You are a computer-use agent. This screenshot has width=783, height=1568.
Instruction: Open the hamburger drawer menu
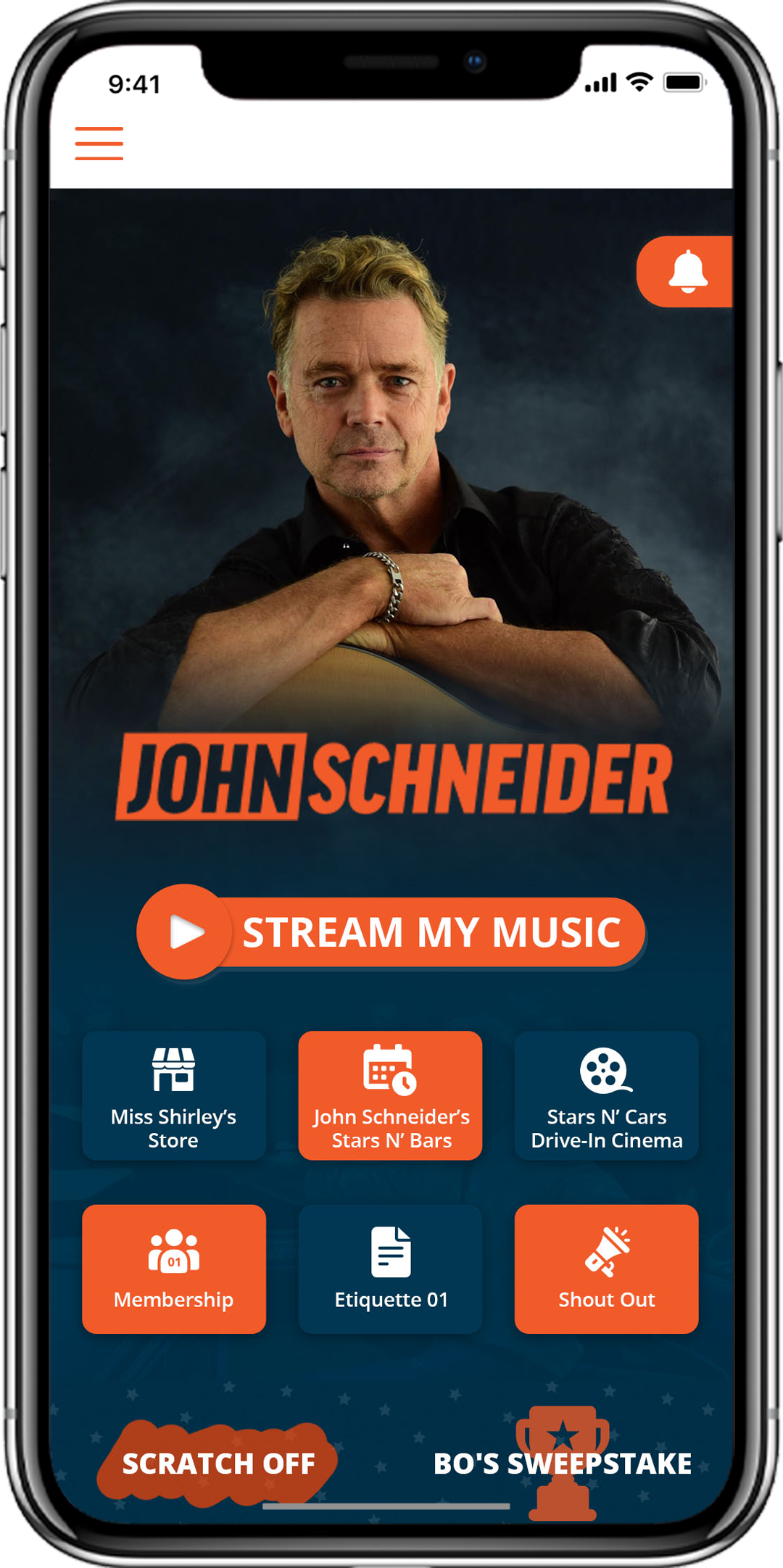tap(99, 143)
